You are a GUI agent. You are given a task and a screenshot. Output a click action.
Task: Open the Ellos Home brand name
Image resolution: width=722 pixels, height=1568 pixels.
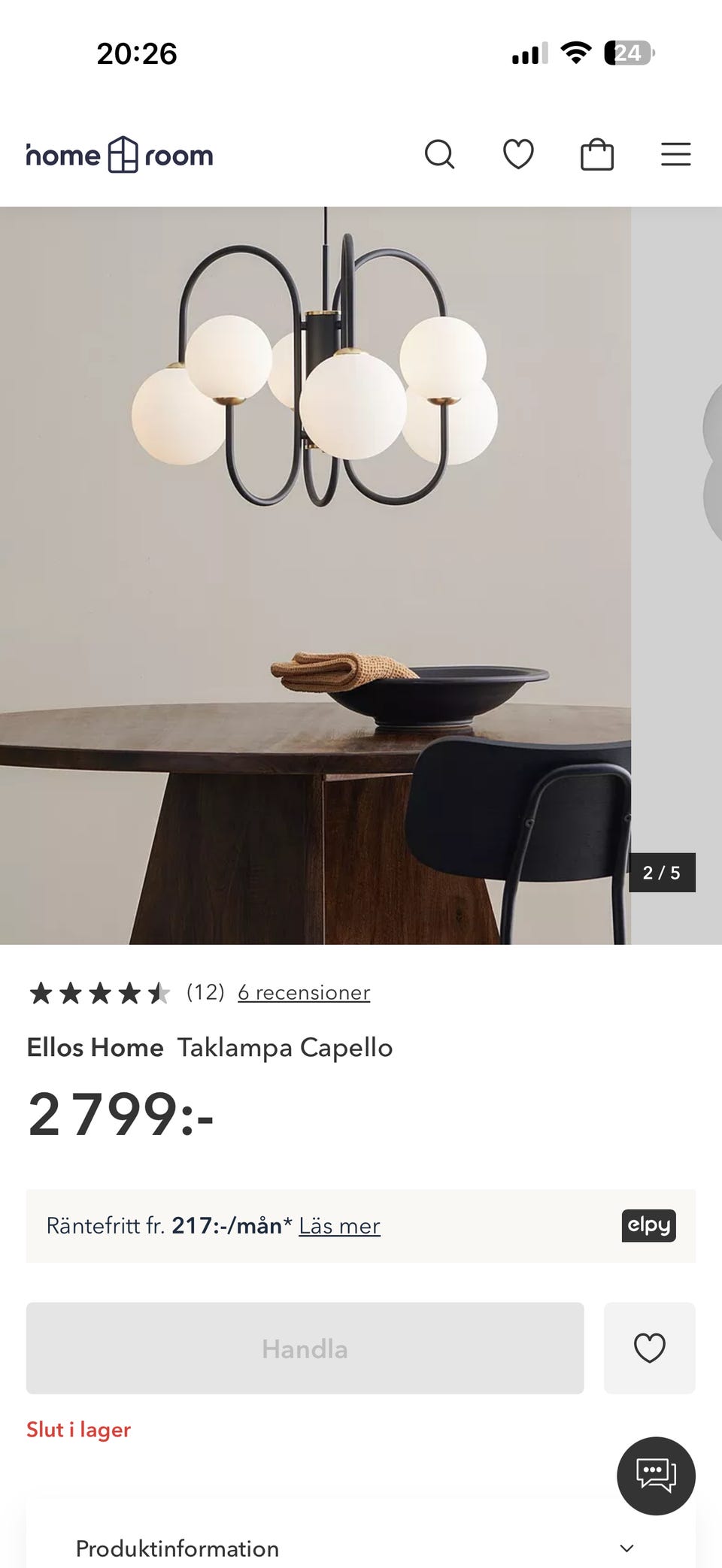95,1047
